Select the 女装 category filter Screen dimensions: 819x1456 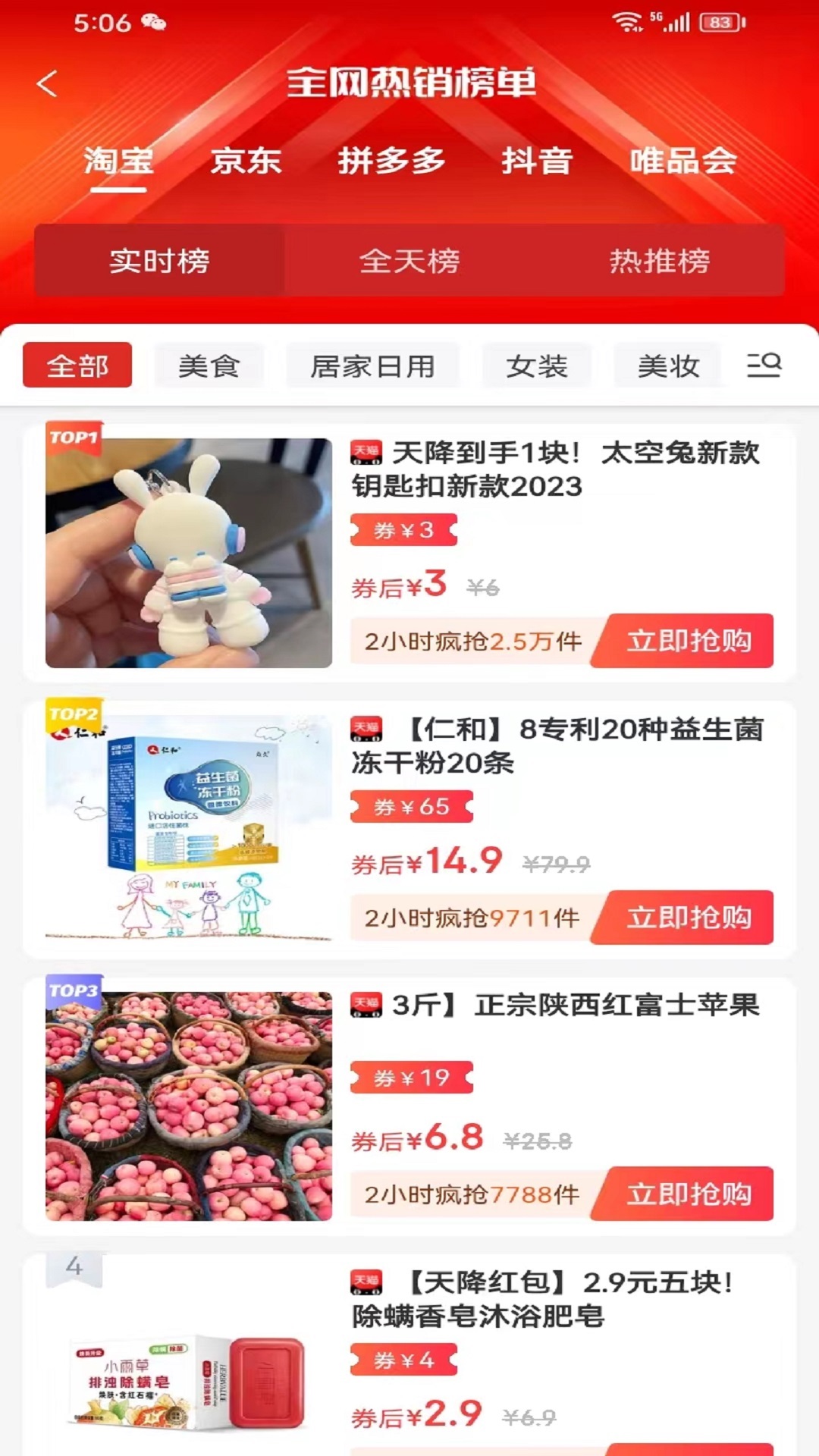click(537, 365)
